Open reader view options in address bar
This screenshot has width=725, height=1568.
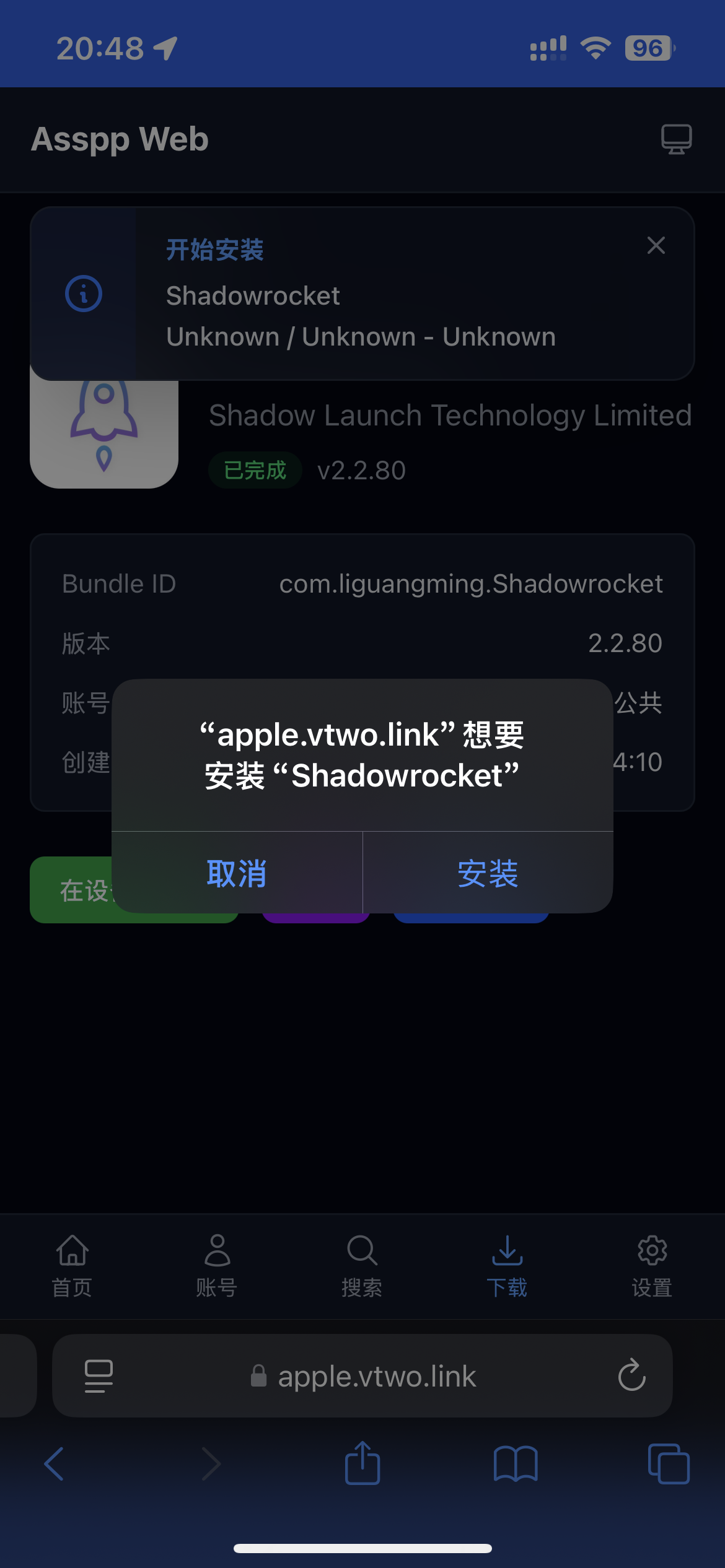[x=97, y=1376]
